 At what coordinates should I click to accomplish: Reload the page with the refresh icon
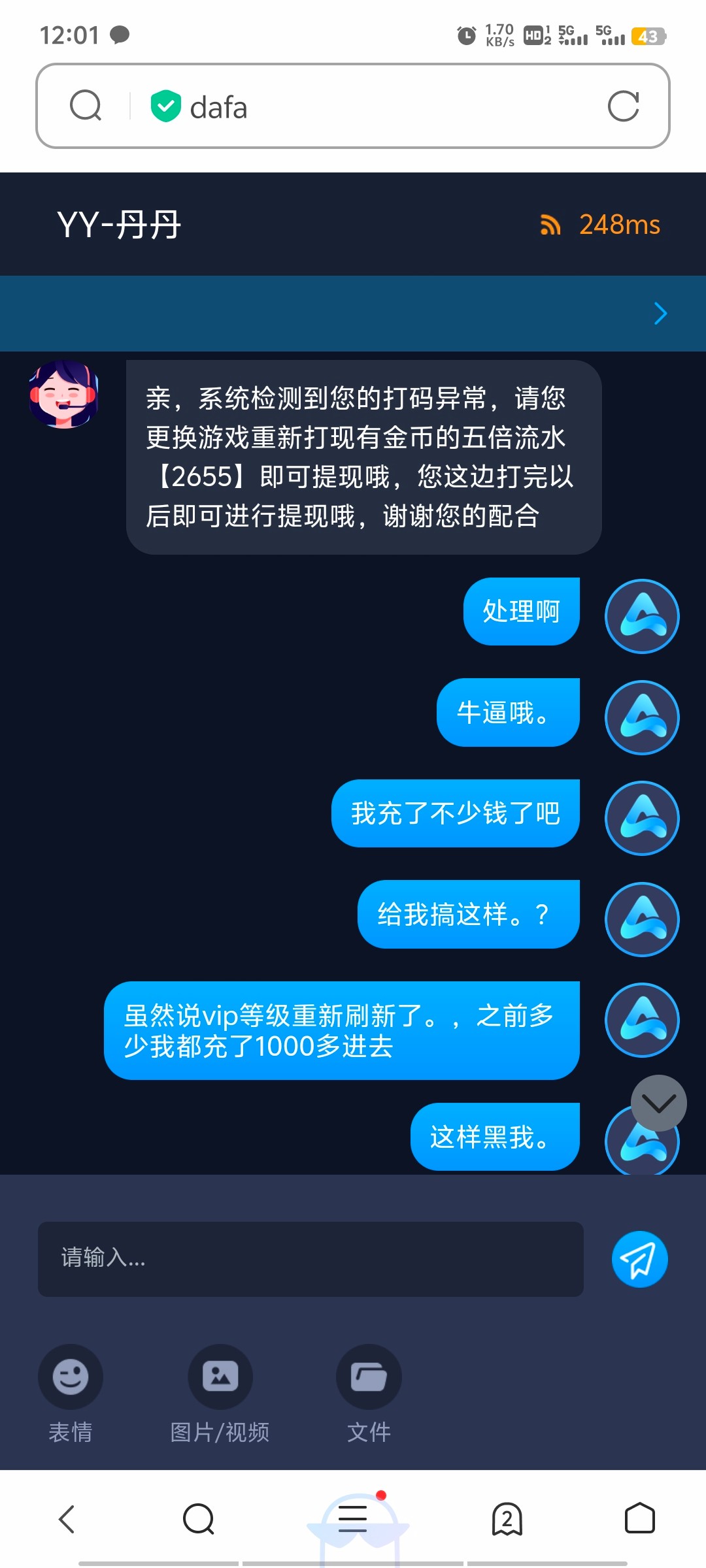pyautogui.click(x=623, y=106)
